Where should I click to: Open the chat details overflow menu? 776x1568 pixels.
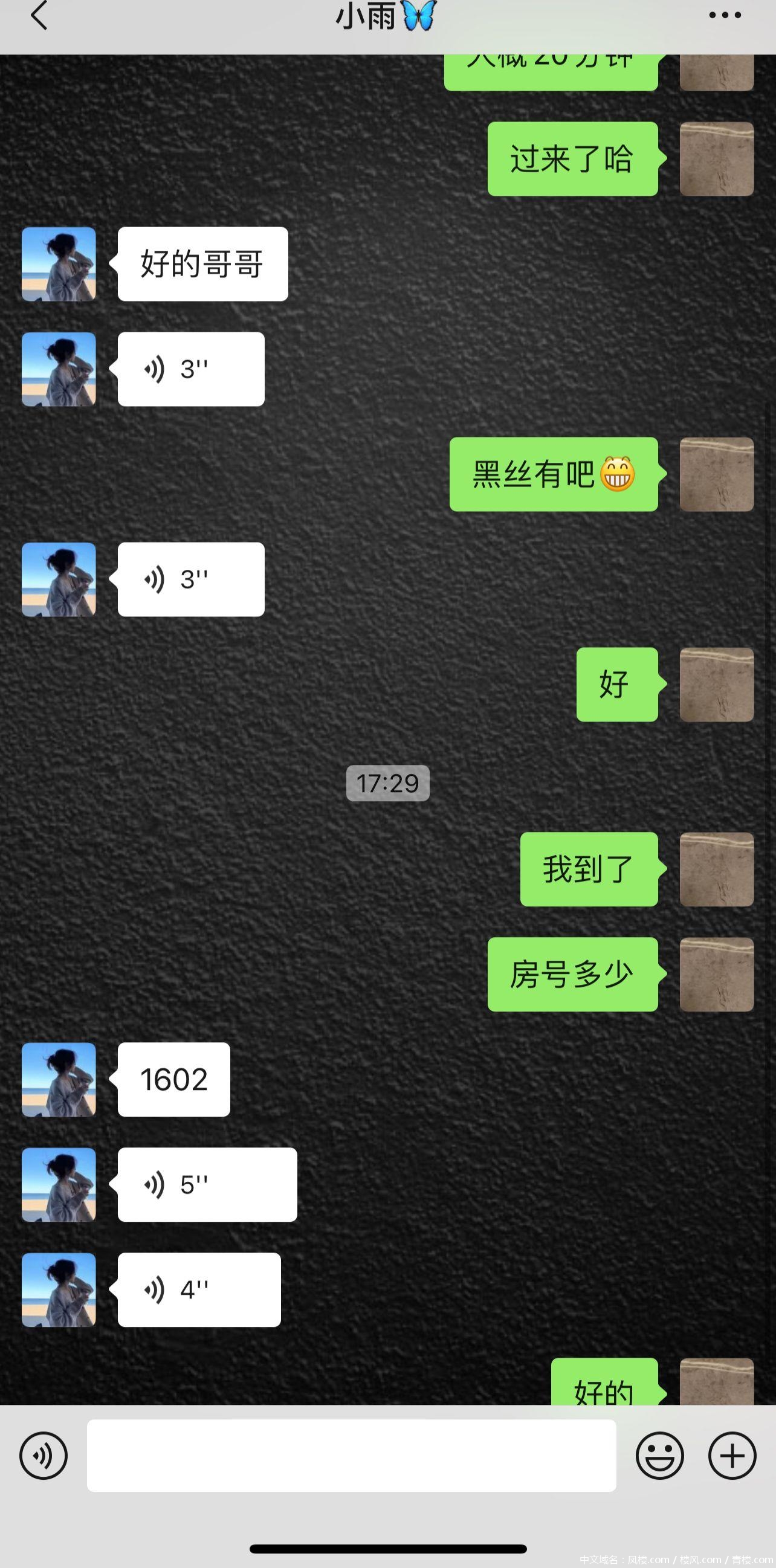click(x=724, y=16)
